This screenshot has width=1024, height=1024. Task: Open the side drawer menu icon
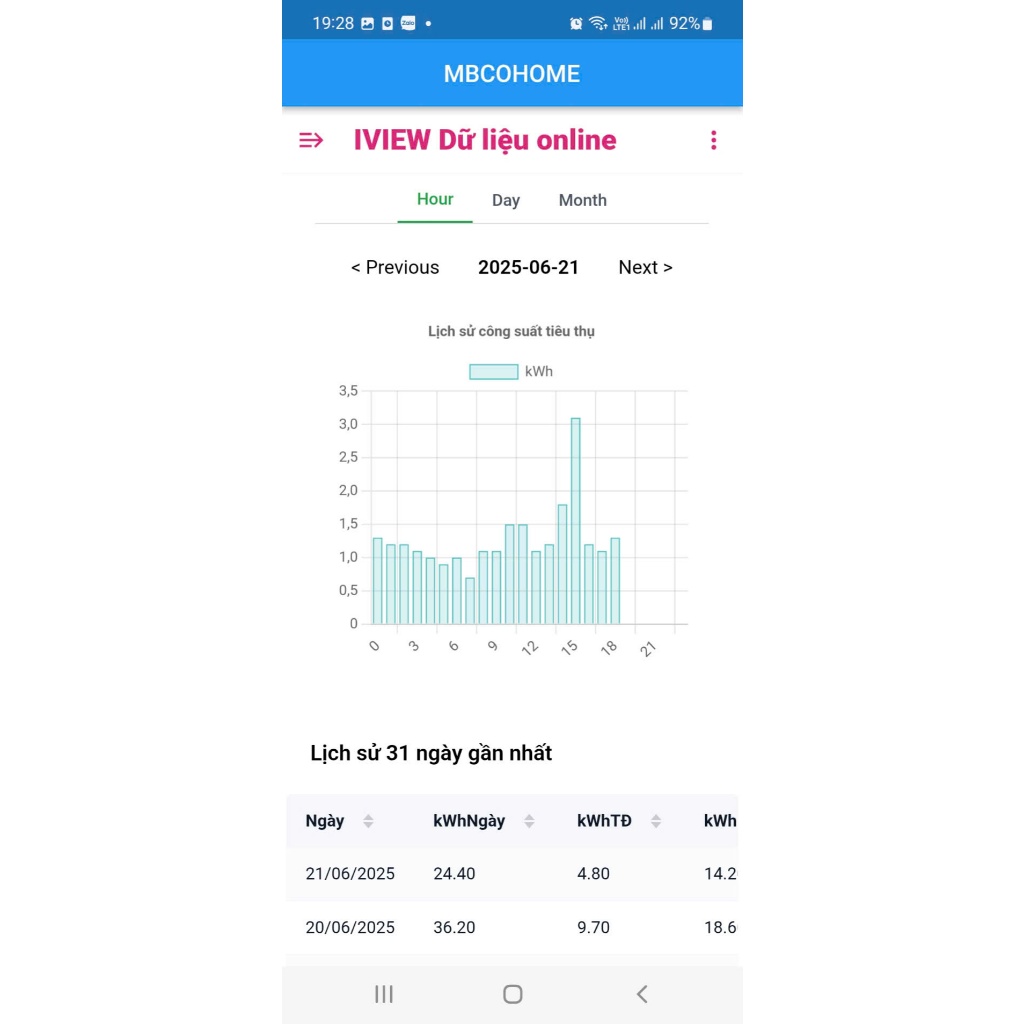311,140
